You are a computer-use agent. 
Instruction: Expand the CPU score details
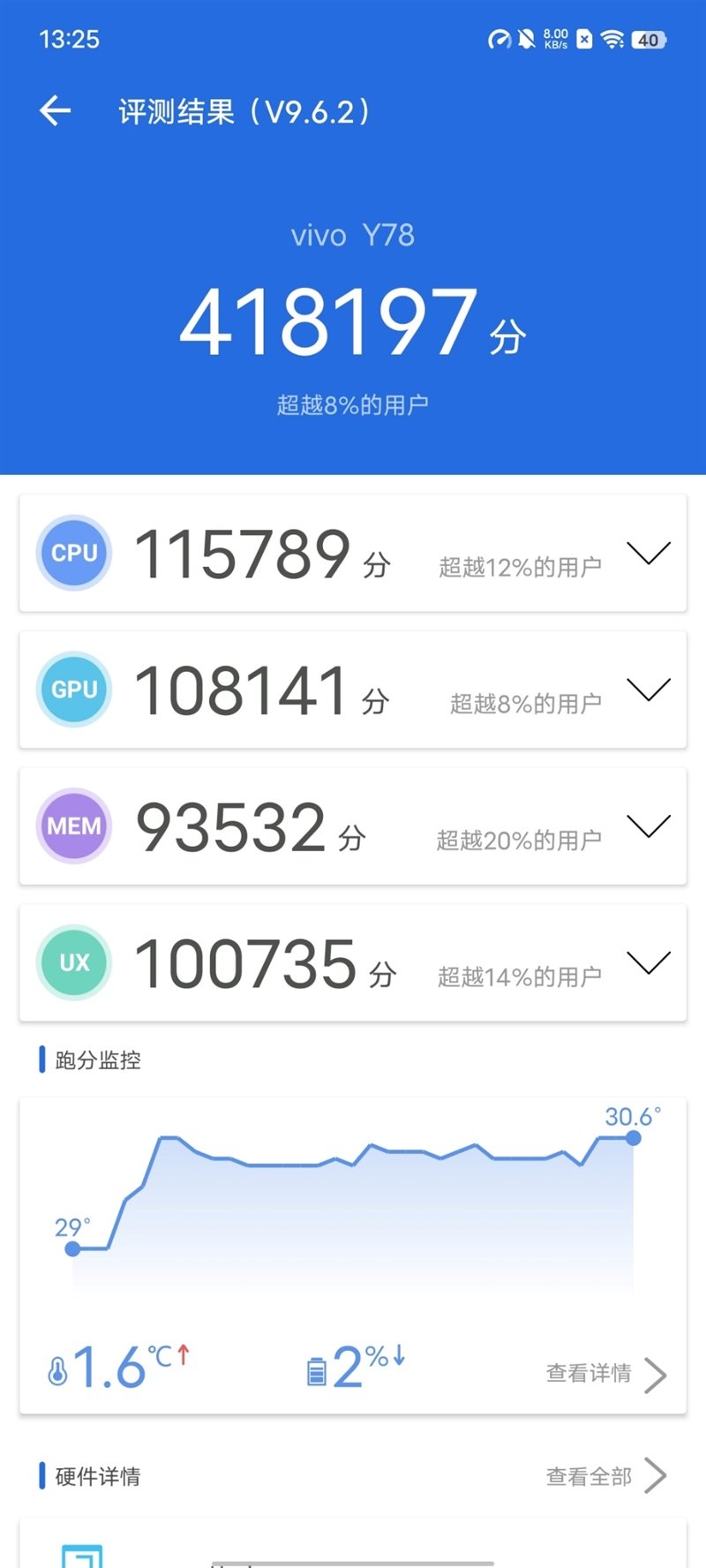tap(650, 553)
